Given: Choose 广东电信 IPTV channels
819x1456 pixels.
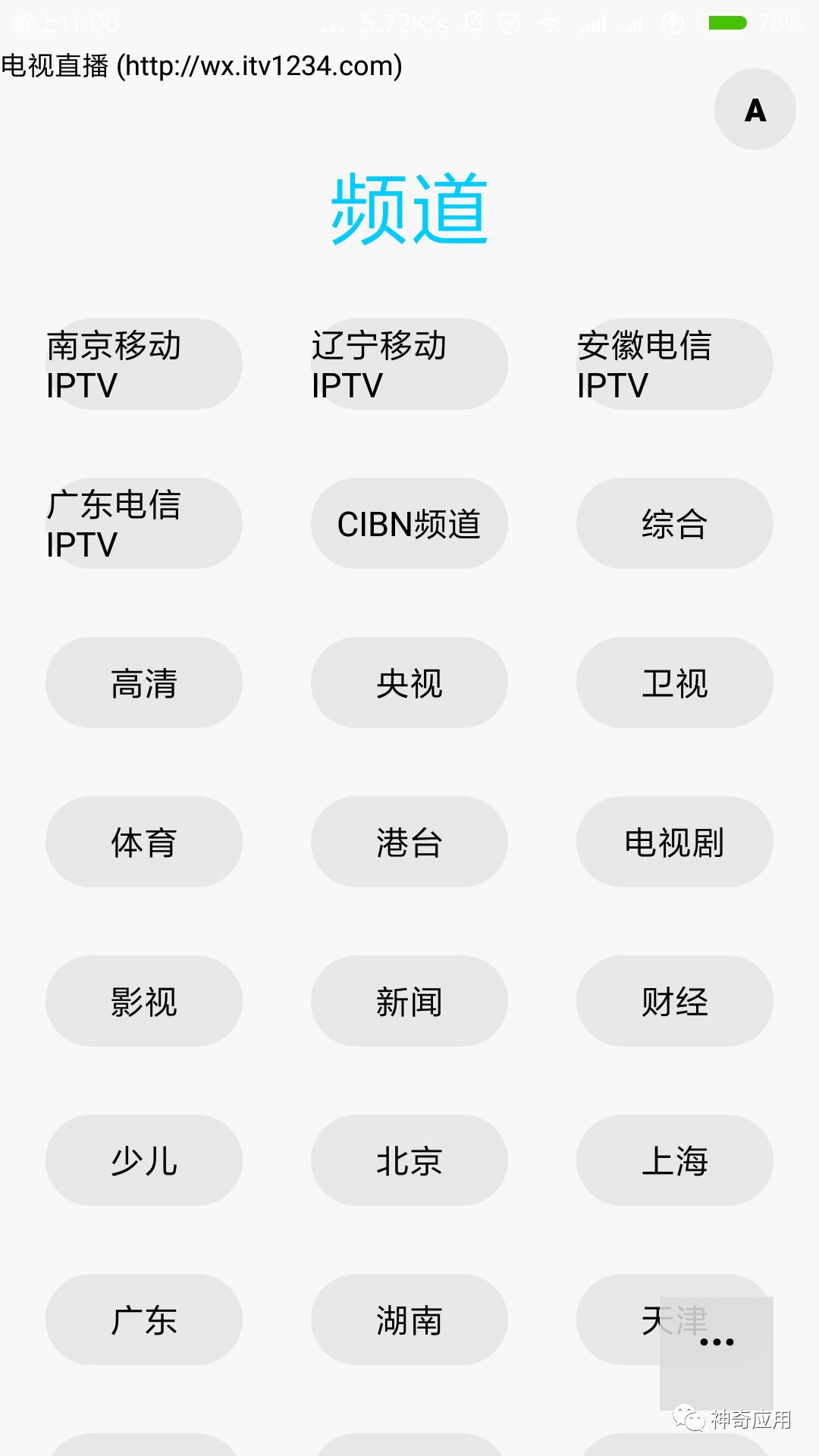Looking at the screenshot, I should click(x=144, y=524).
